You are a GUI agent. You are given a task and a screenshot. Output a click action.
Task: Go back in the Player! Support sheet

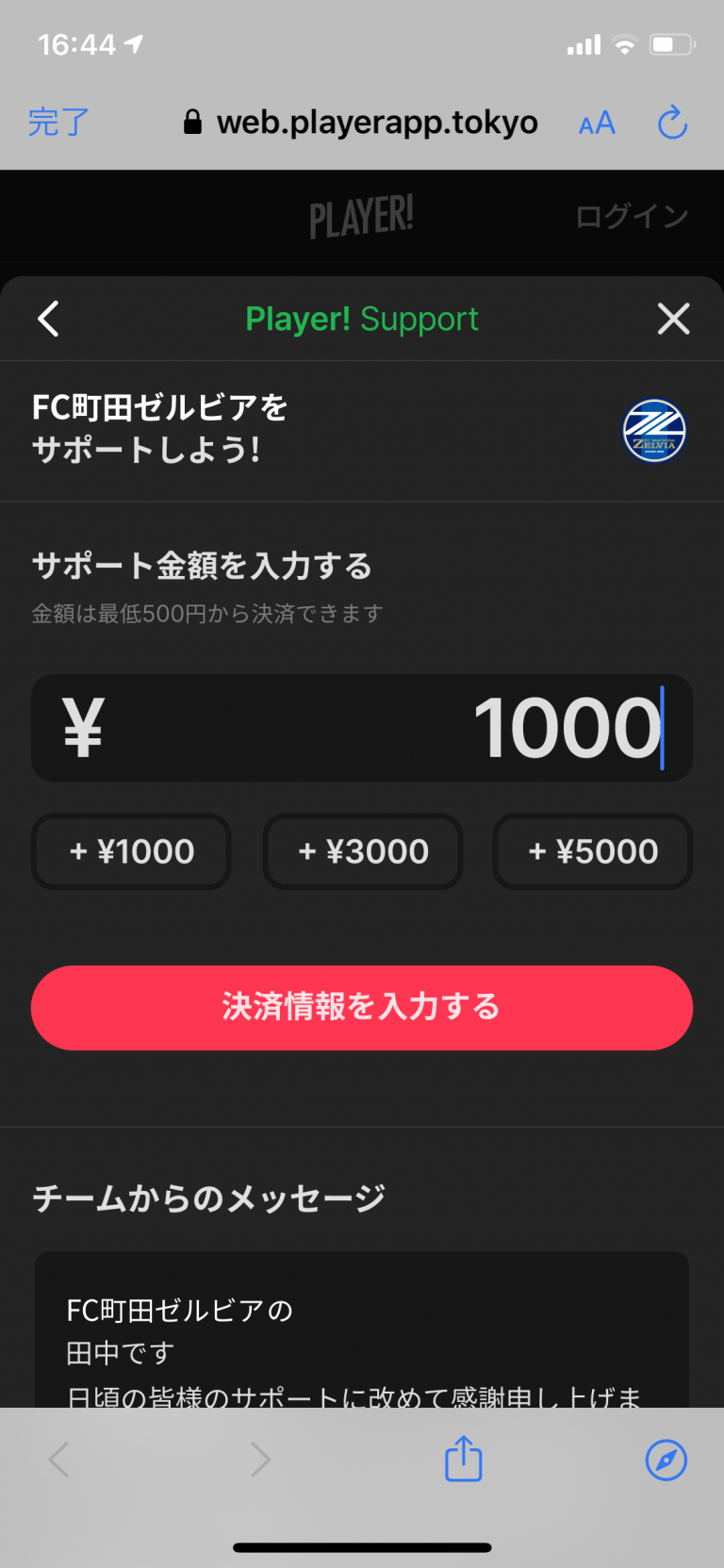(x=49, y=319)
